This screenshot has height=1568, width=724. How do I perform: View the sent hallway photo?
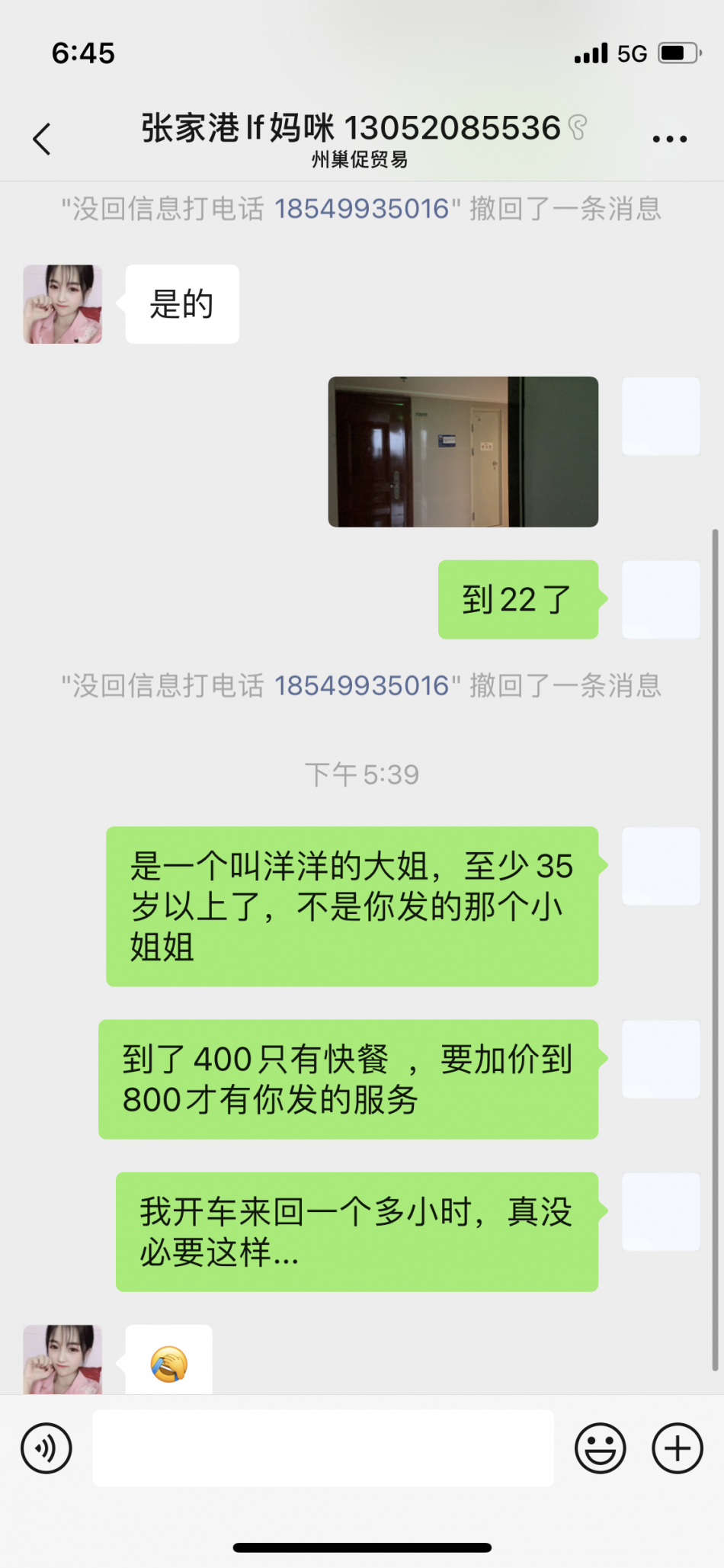click(463, 451)
